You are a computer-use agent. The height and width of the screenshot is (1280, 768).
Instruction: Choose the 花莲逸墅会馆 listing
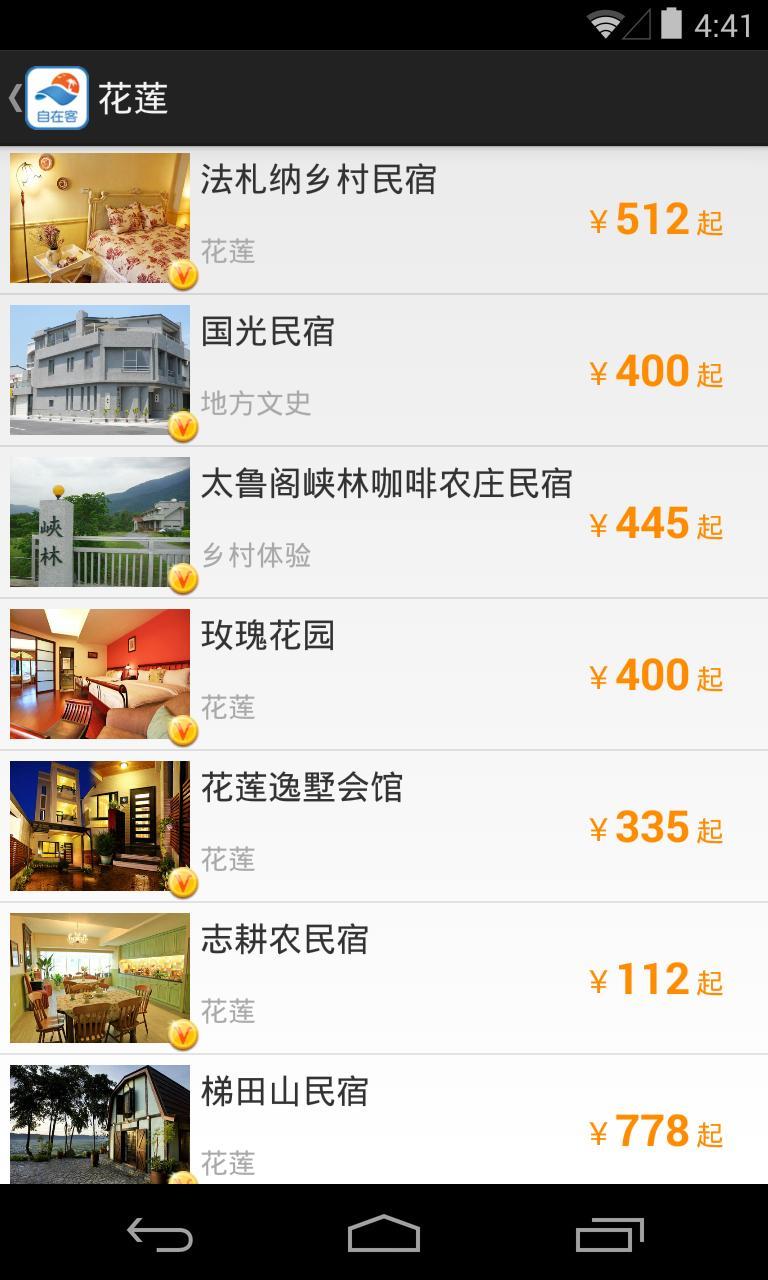click(384, 827)
